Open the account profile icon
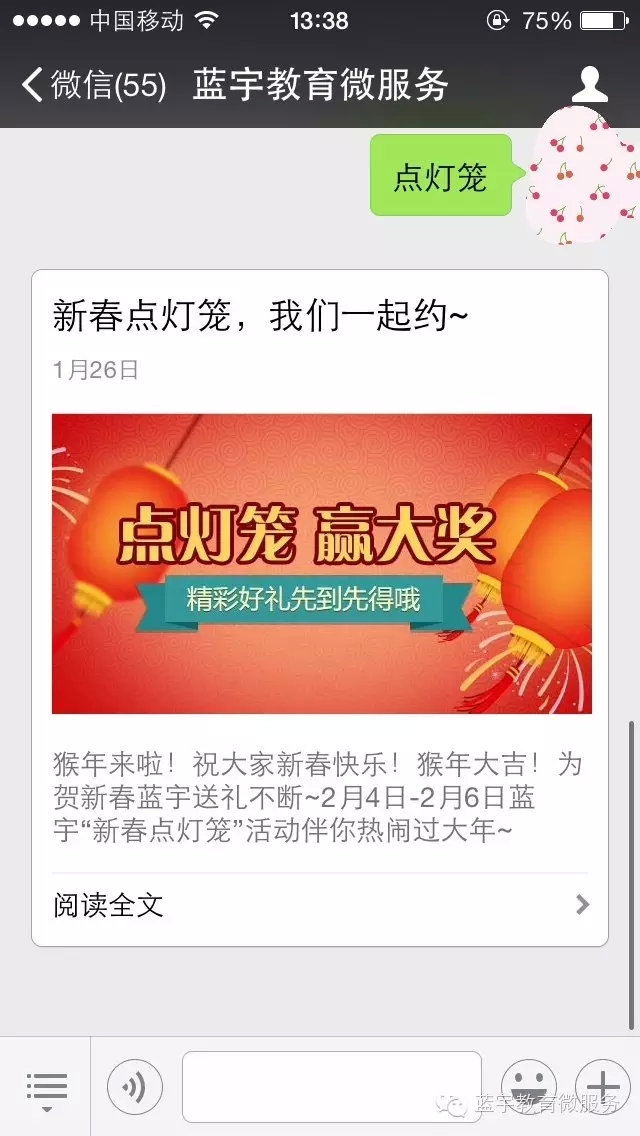Screen dimensions: 640x1136 589,85
